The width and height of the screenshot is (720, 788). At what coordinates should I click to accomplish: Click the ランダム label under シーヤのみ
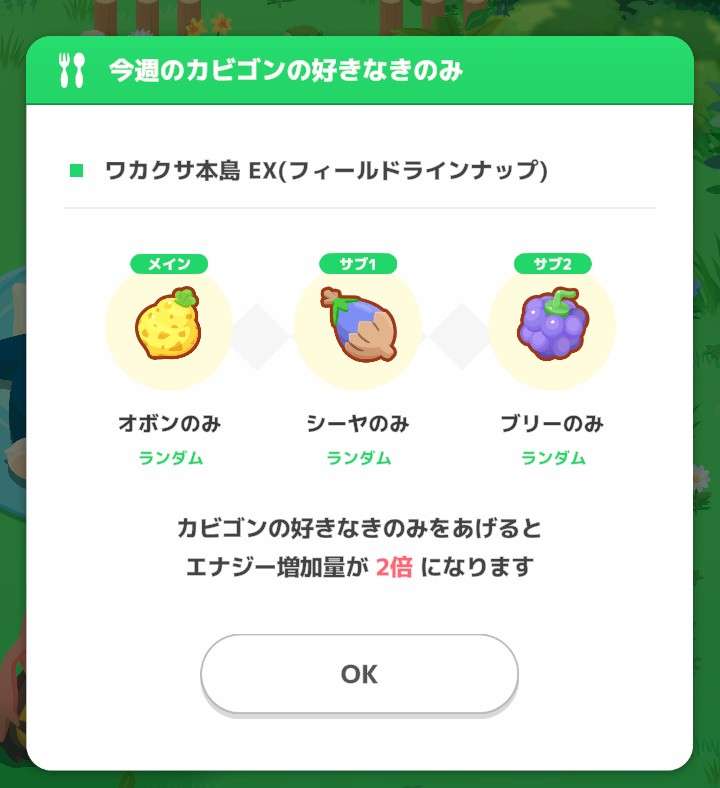coord(360,457)
